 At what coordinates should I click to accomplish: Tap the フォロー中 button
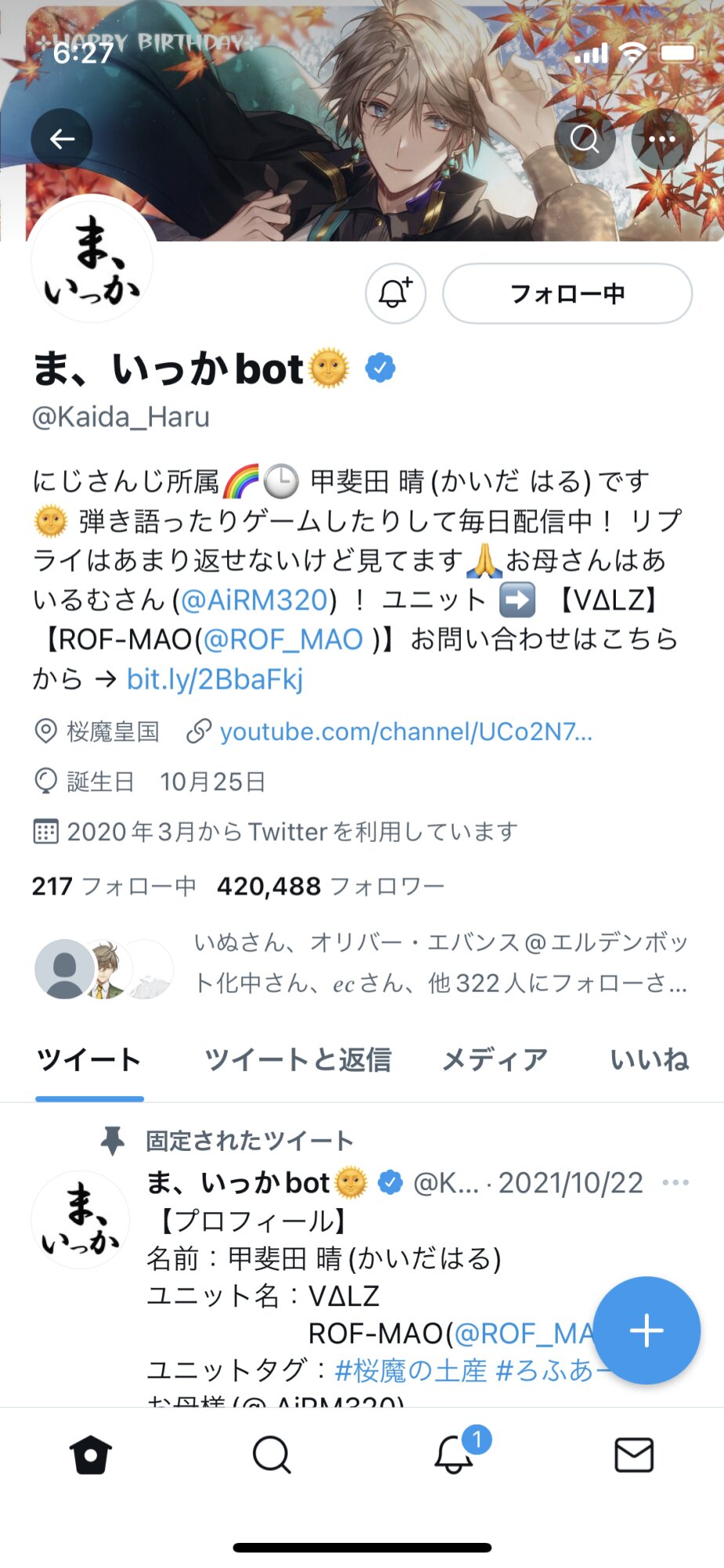pos(567,293)
